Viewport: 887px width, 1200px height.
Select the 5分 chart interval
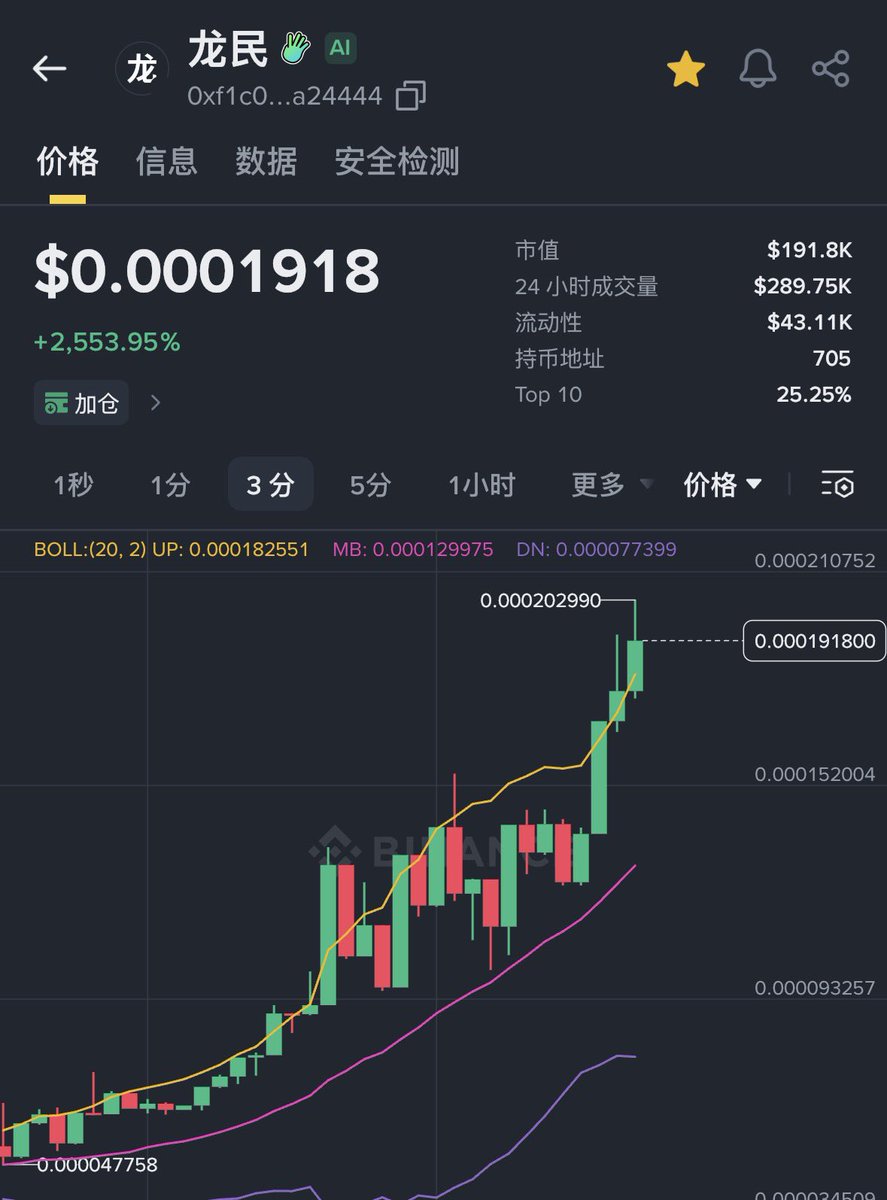coord(370,485)
